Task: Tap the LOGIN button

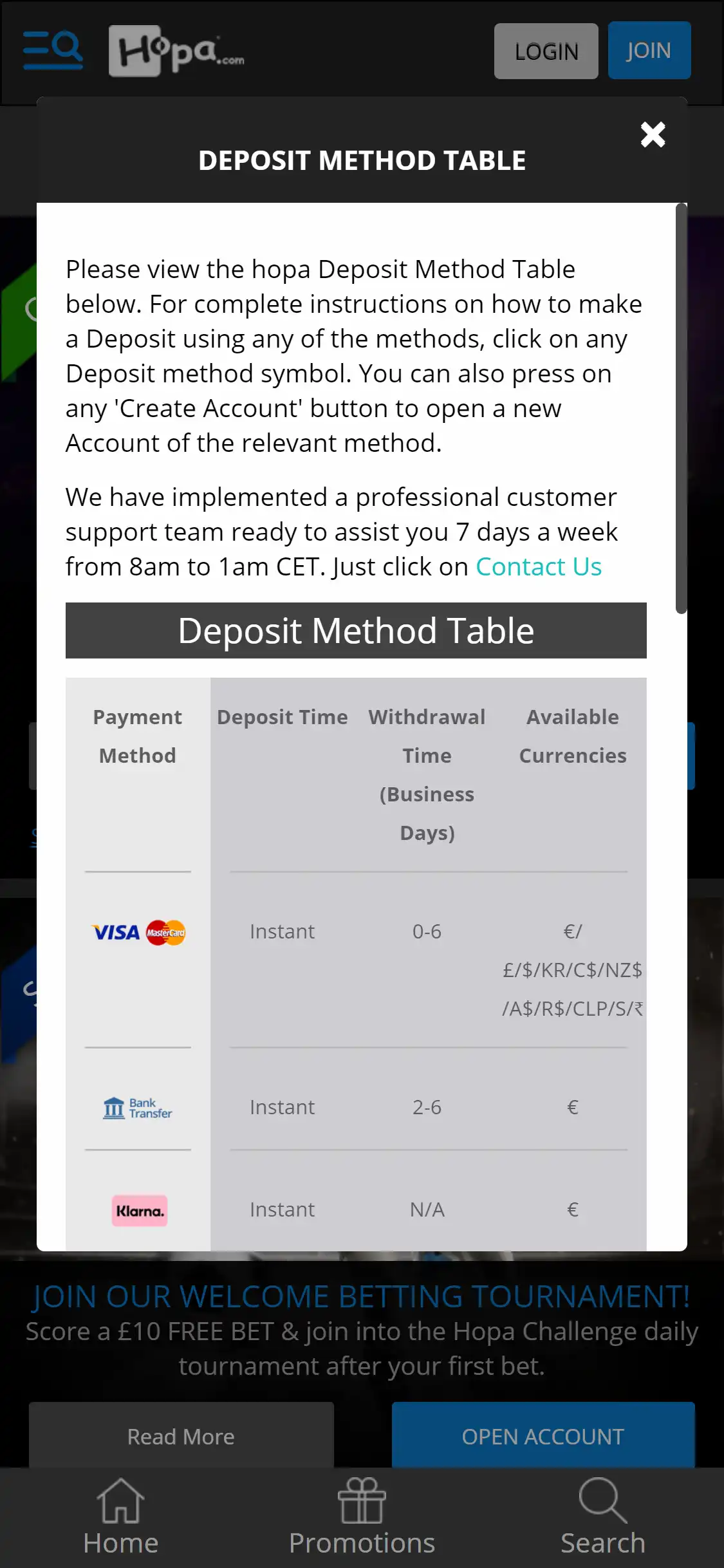Action: coord(546,51)
